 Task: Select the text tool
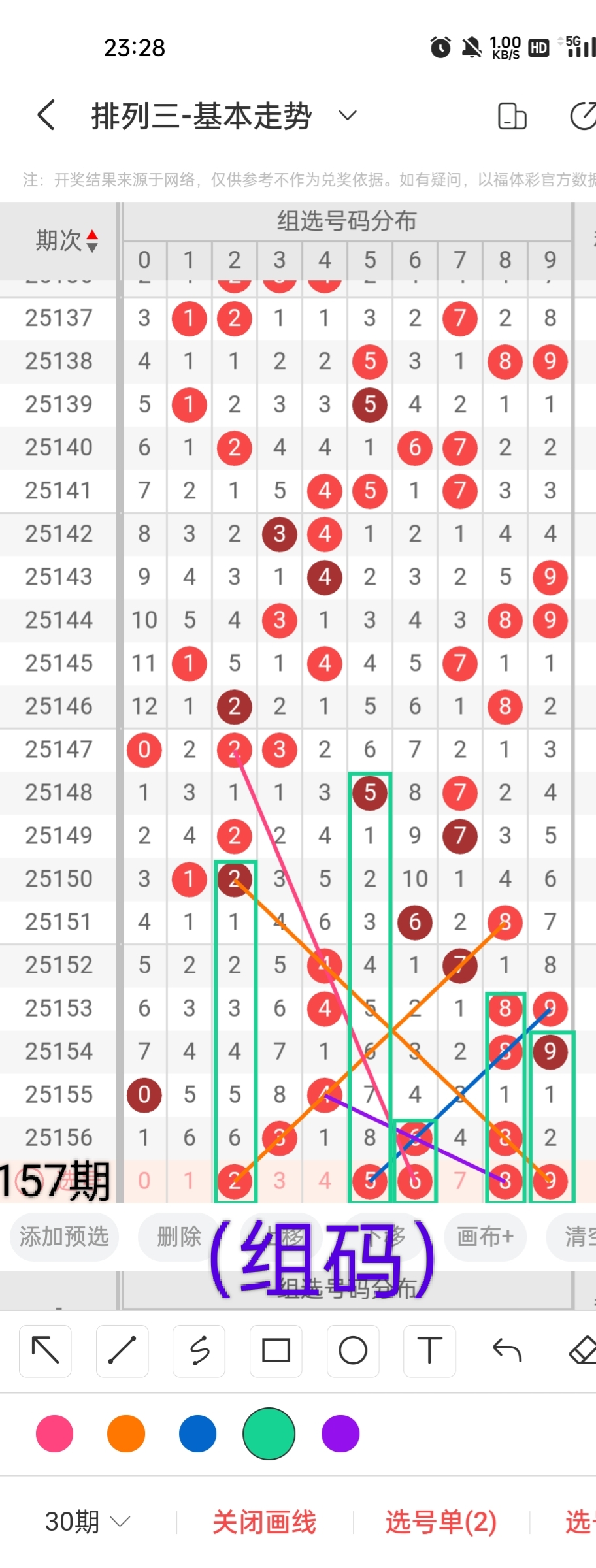[x=429, y=1350]
